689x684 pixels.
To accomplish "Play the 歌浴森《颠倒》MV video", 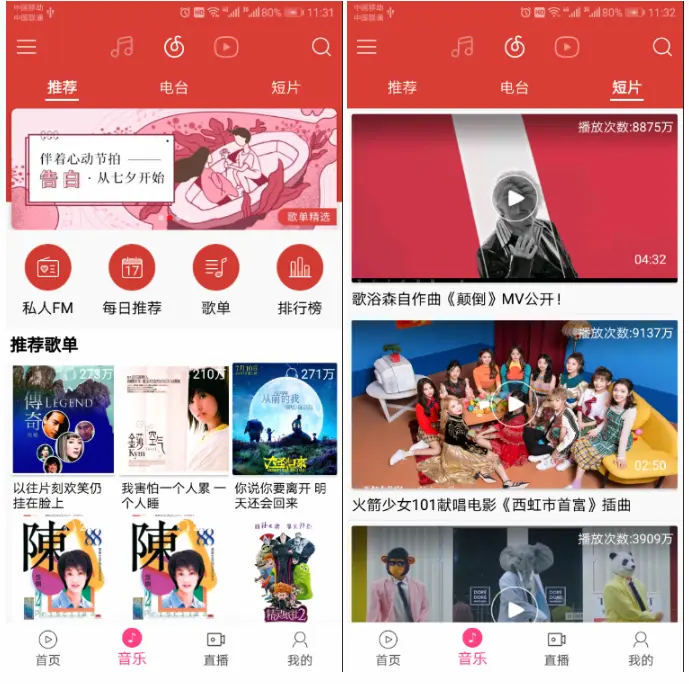I will [515, 198].
